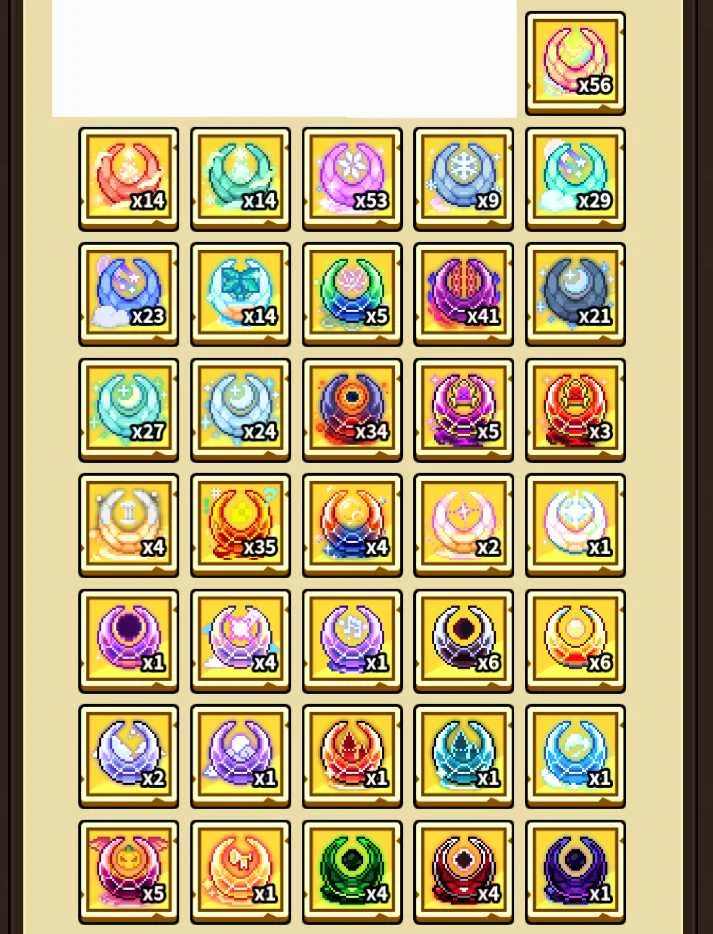Pick the pale blue ring with x24
713x934 pixels.
coord(240,409)
